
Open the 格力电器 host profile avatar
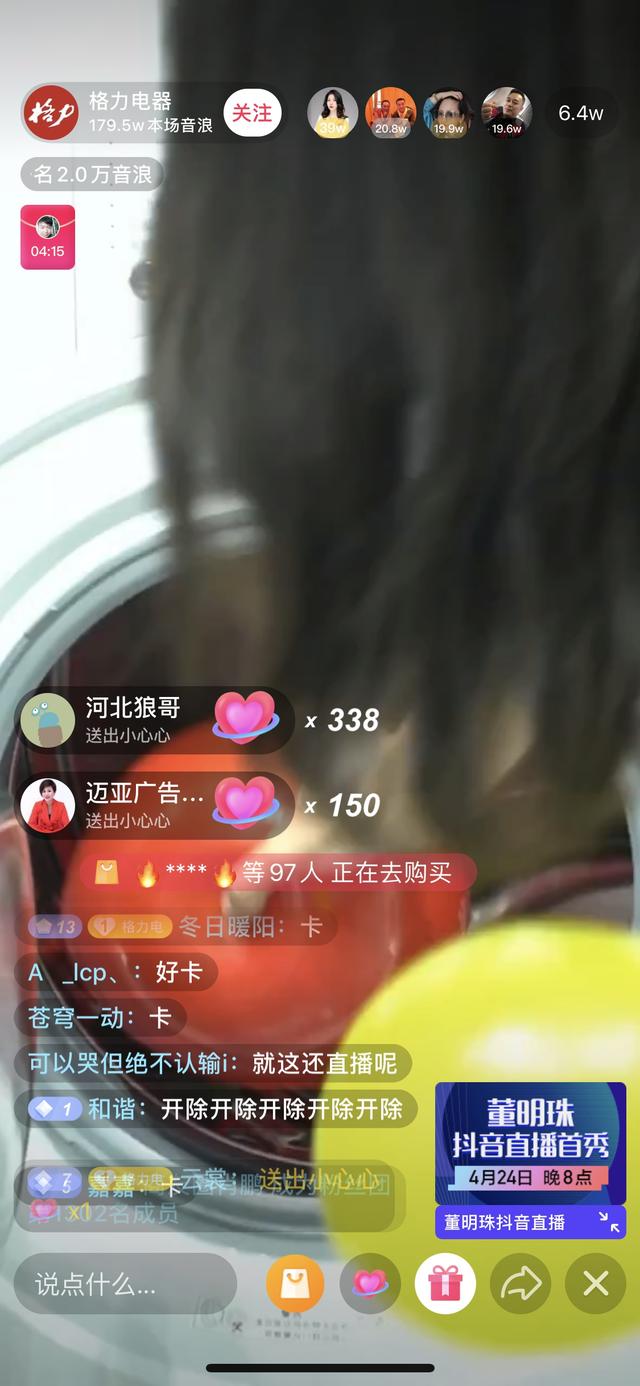click(x=50, y=113)
